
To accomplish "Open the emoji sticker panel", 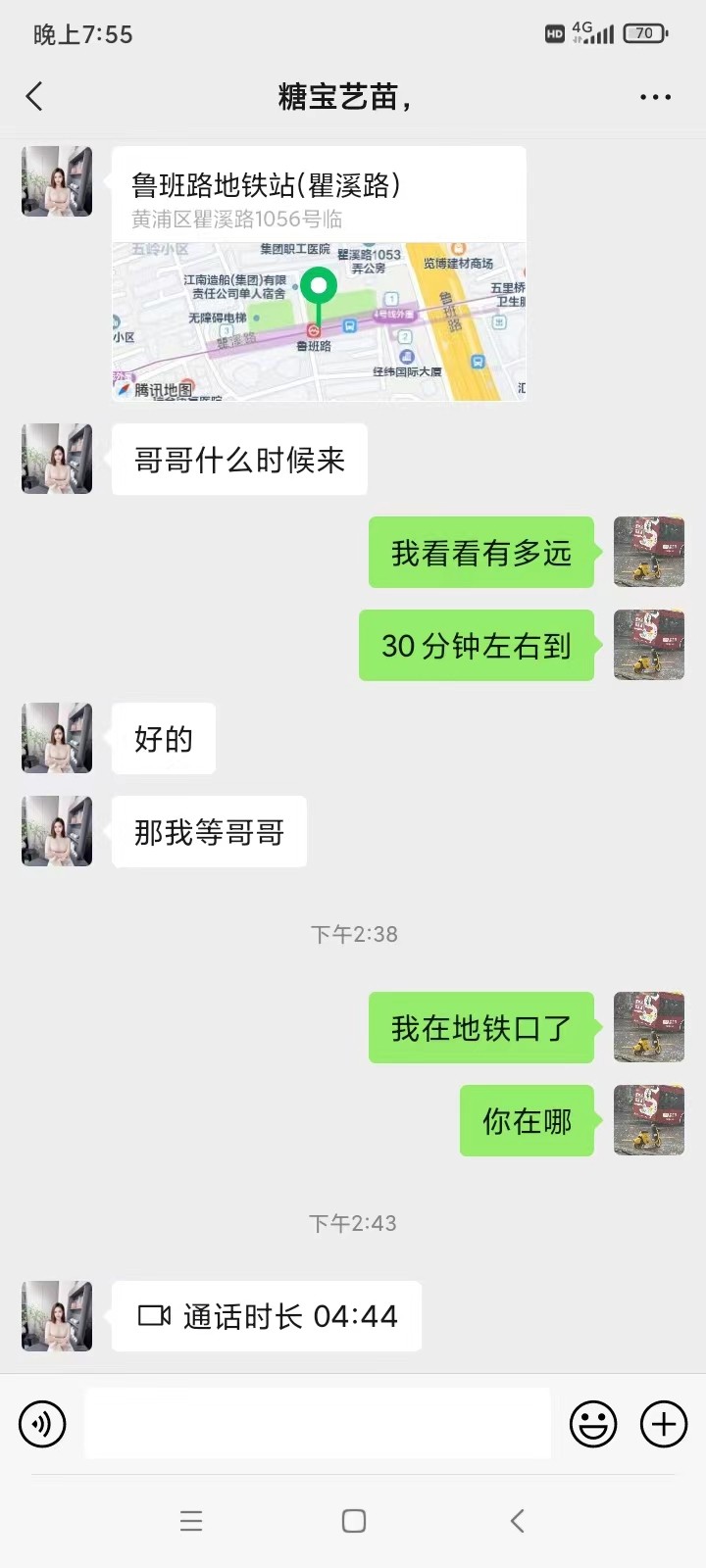I will (x=593, y=1423).
